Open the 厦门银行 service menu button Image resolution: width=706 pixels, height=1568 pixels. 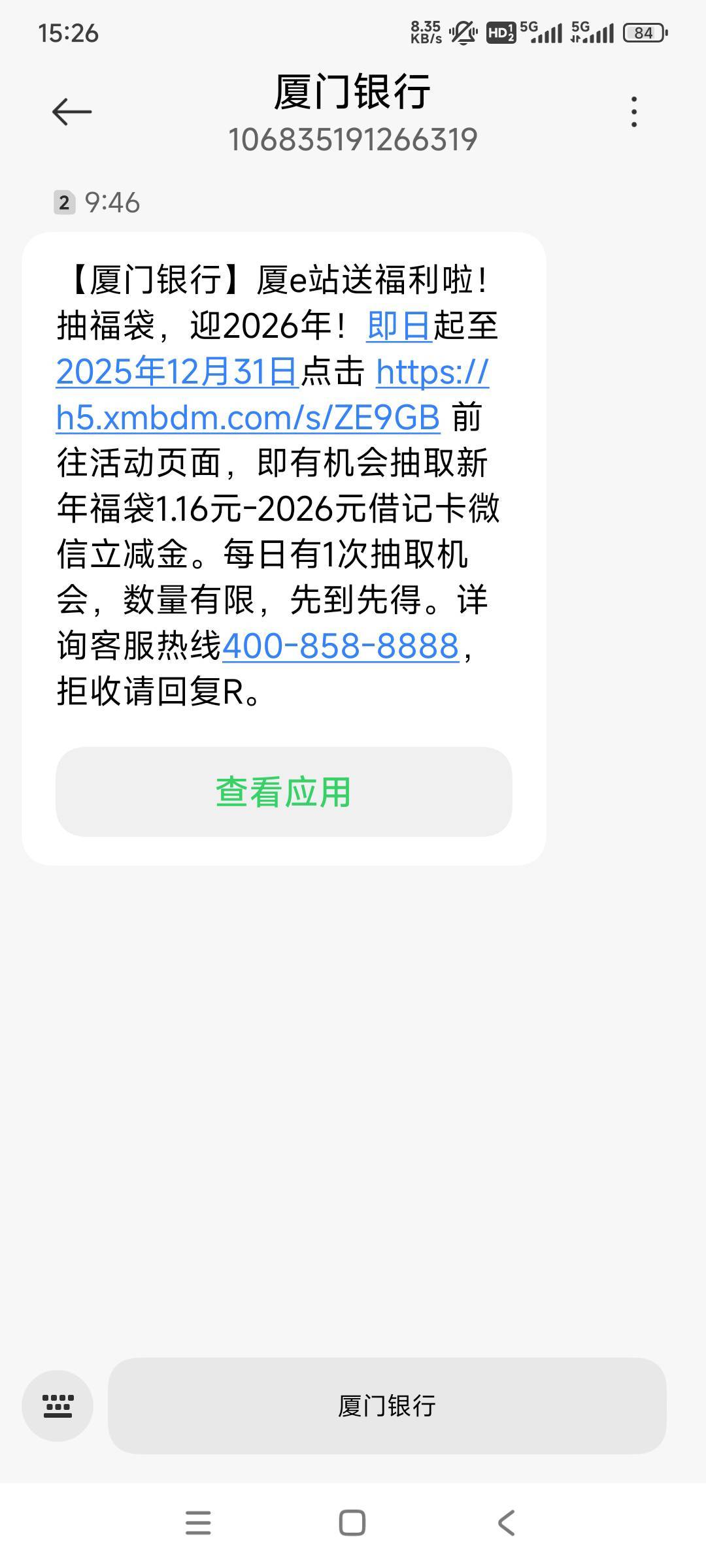tap(386, 1405)
